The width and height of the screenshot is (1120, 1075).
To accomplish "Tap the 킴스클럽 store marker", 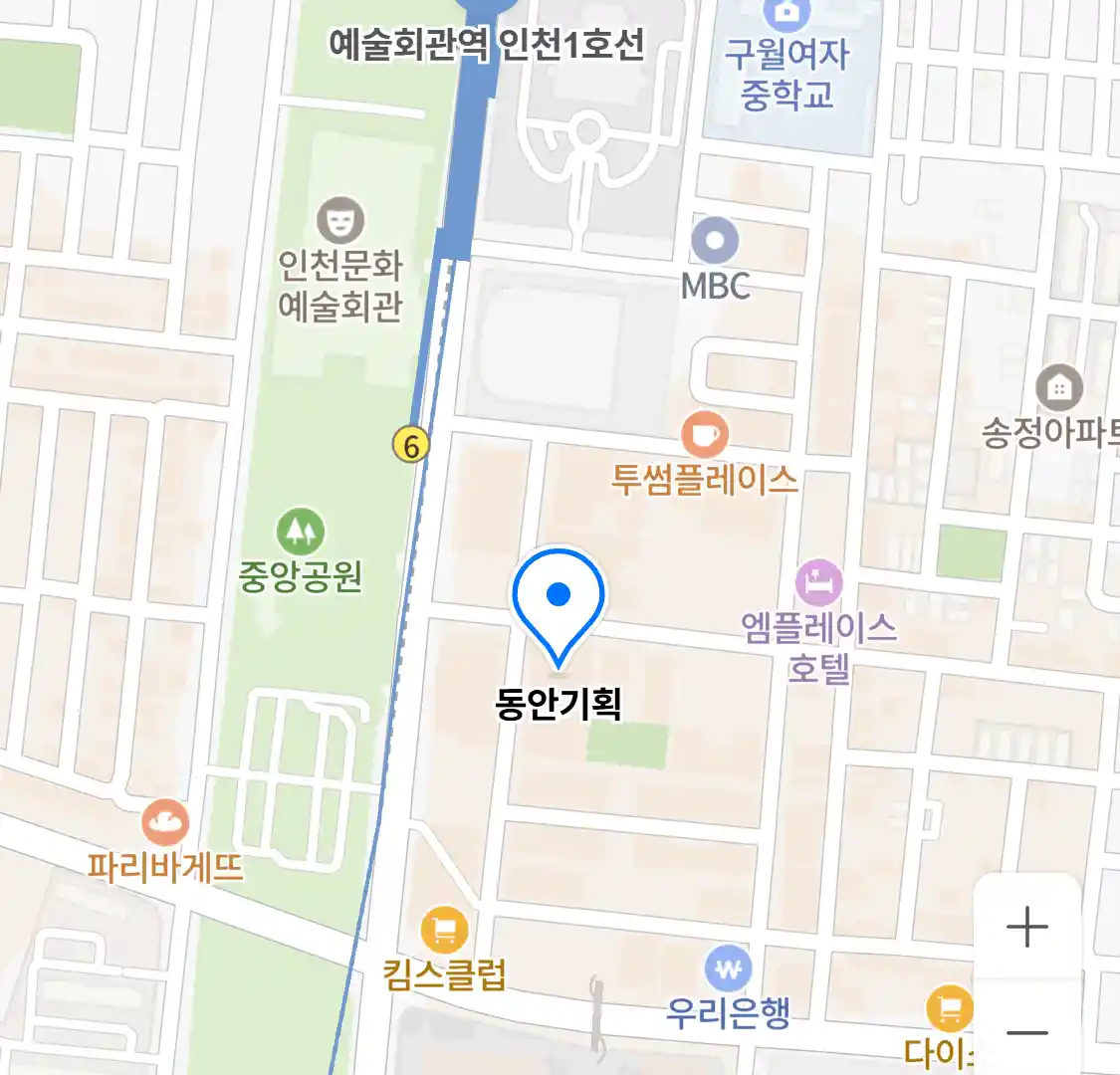I will click(x=444, y=932).
